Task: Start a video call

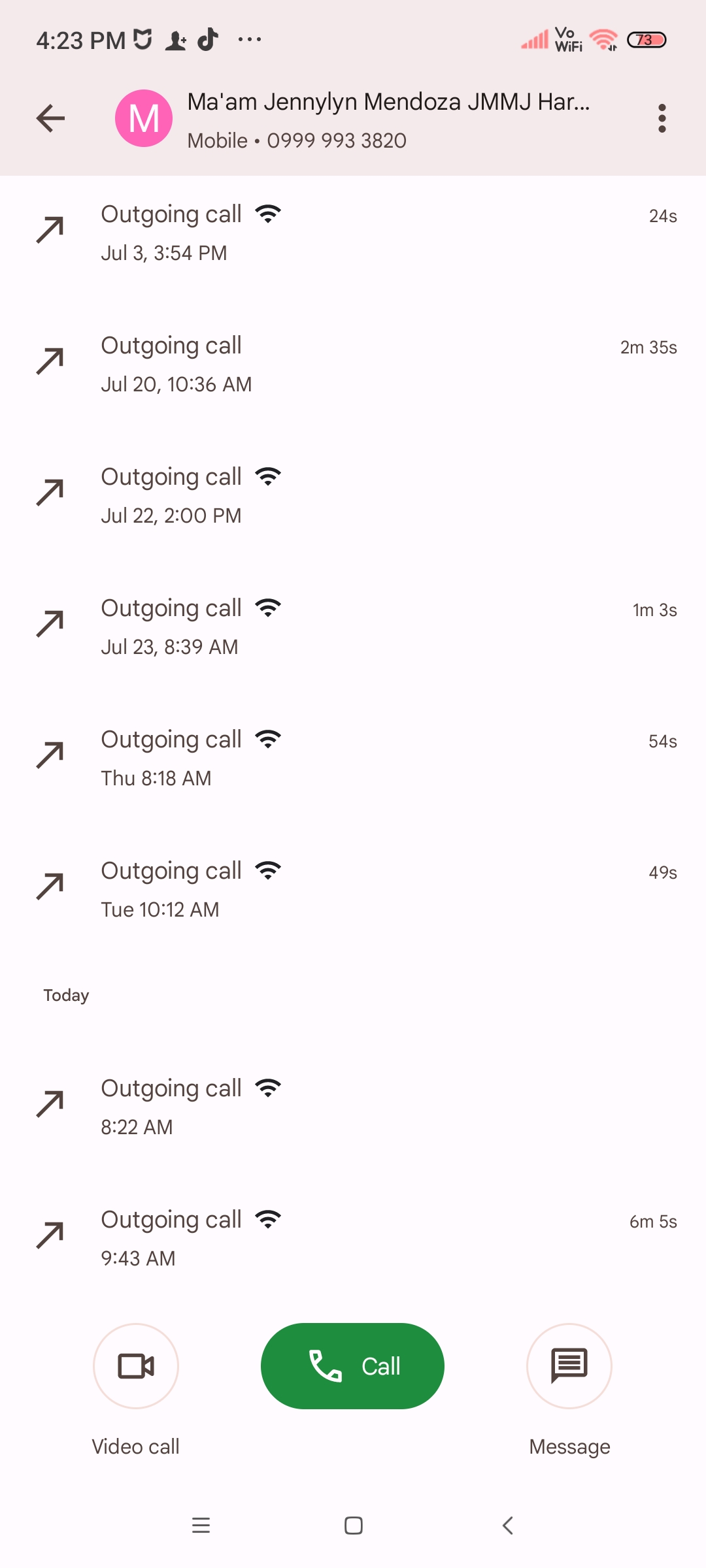Action: (x=136, y=1365)
